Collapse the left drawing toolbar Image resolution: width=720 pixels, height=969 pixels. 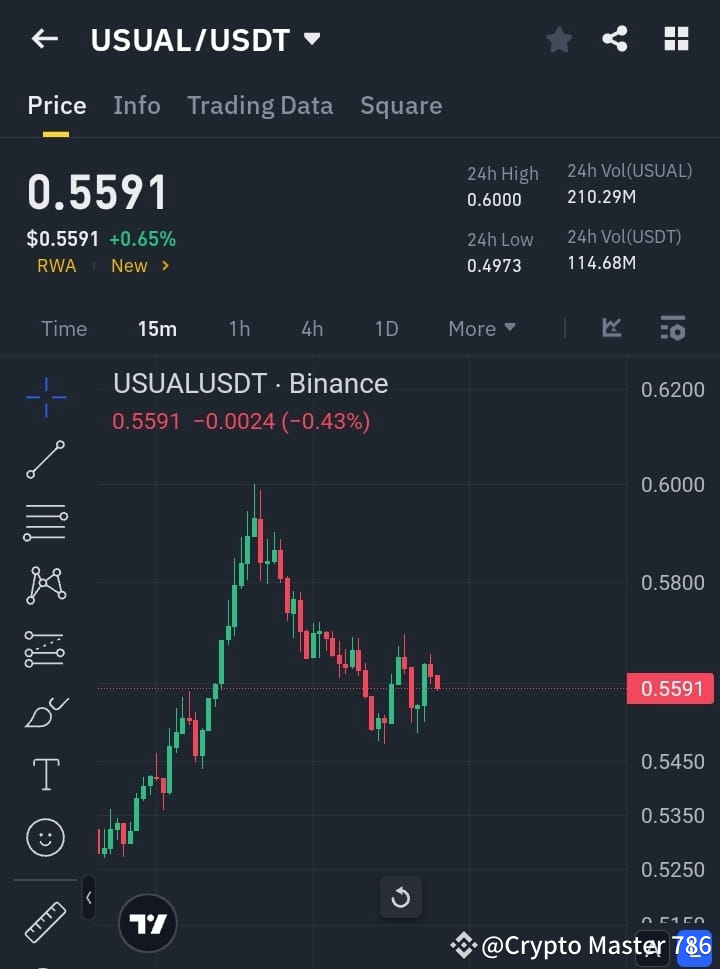[x=88, y=898]
